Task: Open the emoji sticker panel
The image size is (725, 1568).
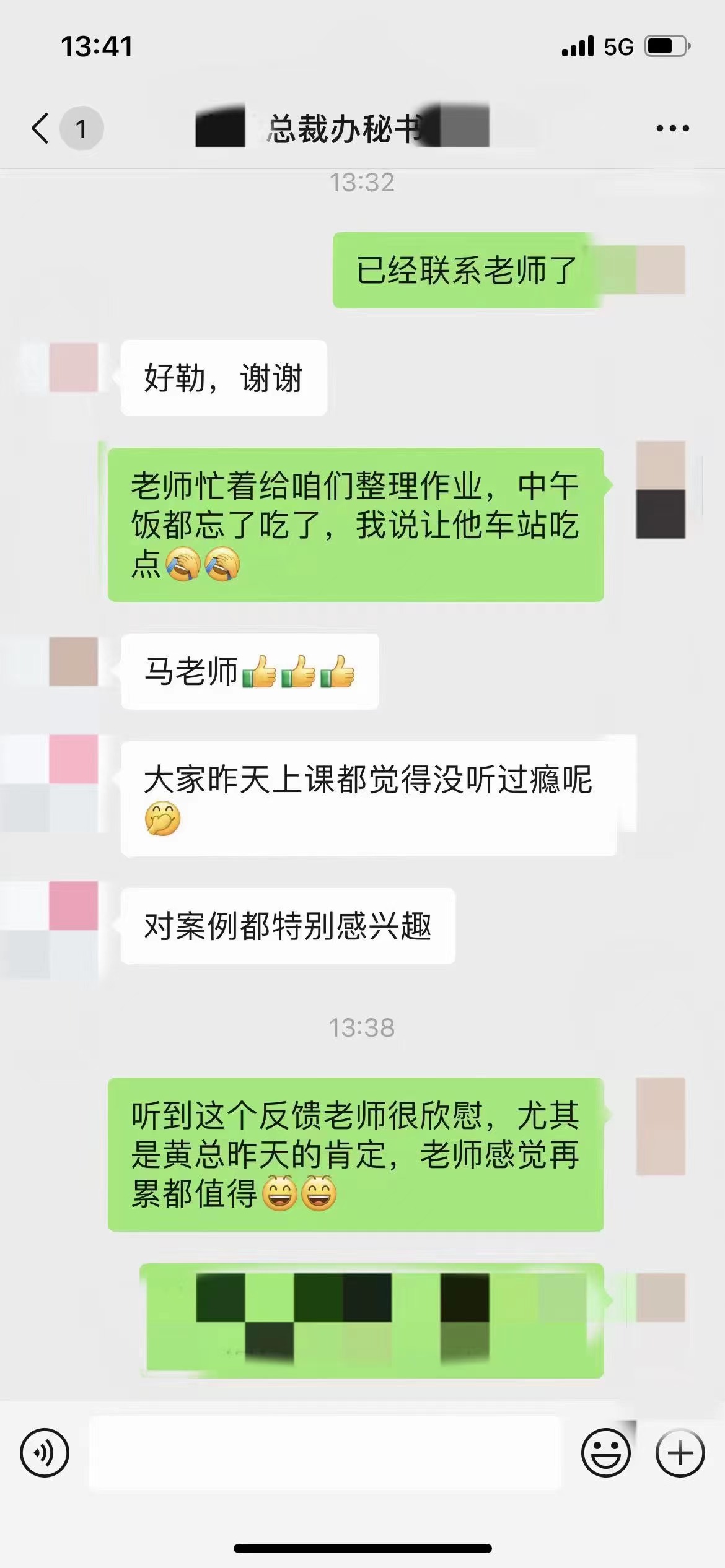Action: (605, 1452)
